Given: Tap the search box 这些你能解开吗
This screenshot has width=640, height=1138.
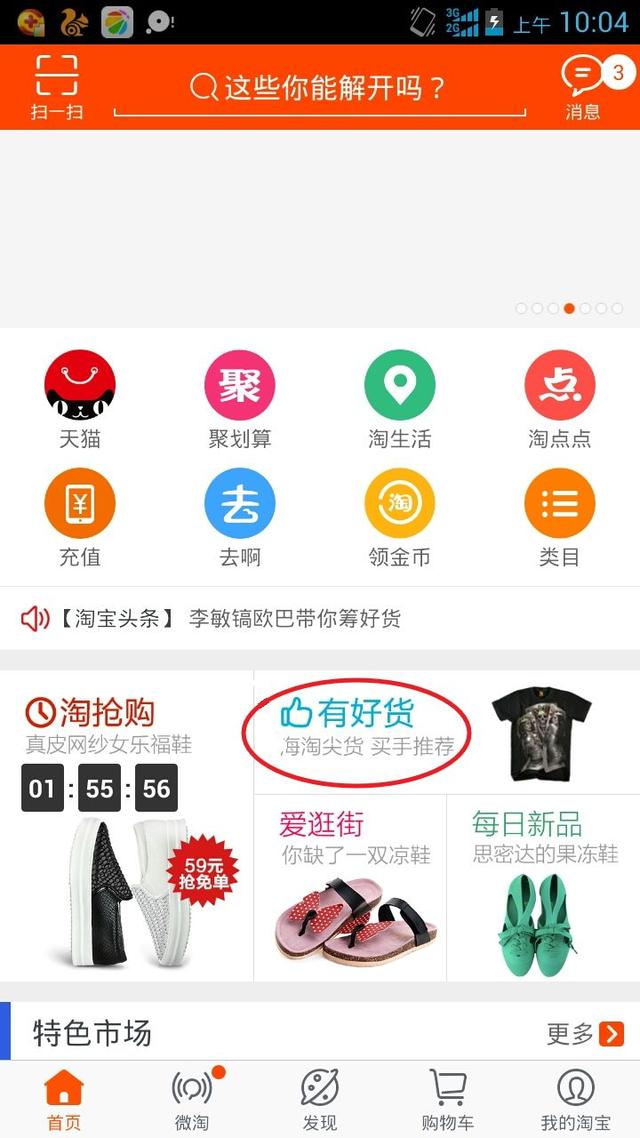Looking at the screenshot, I should pos(319,88).
